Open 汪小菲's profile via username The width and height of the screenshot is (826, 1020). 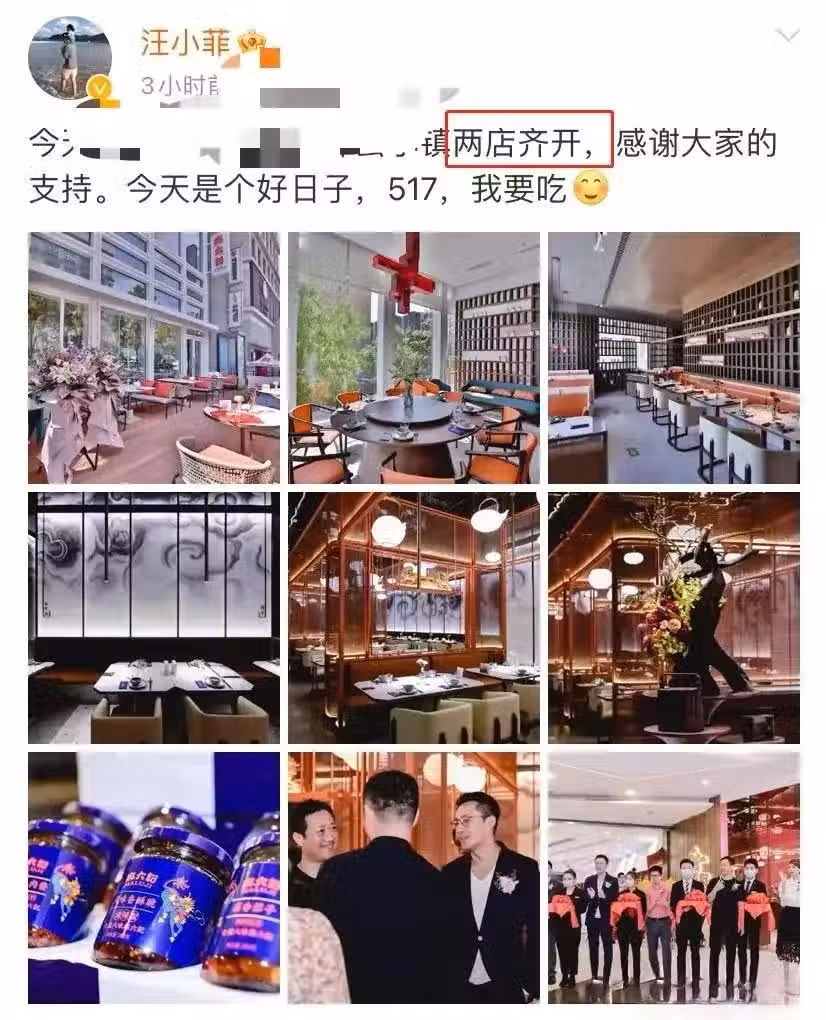[186, 44]
